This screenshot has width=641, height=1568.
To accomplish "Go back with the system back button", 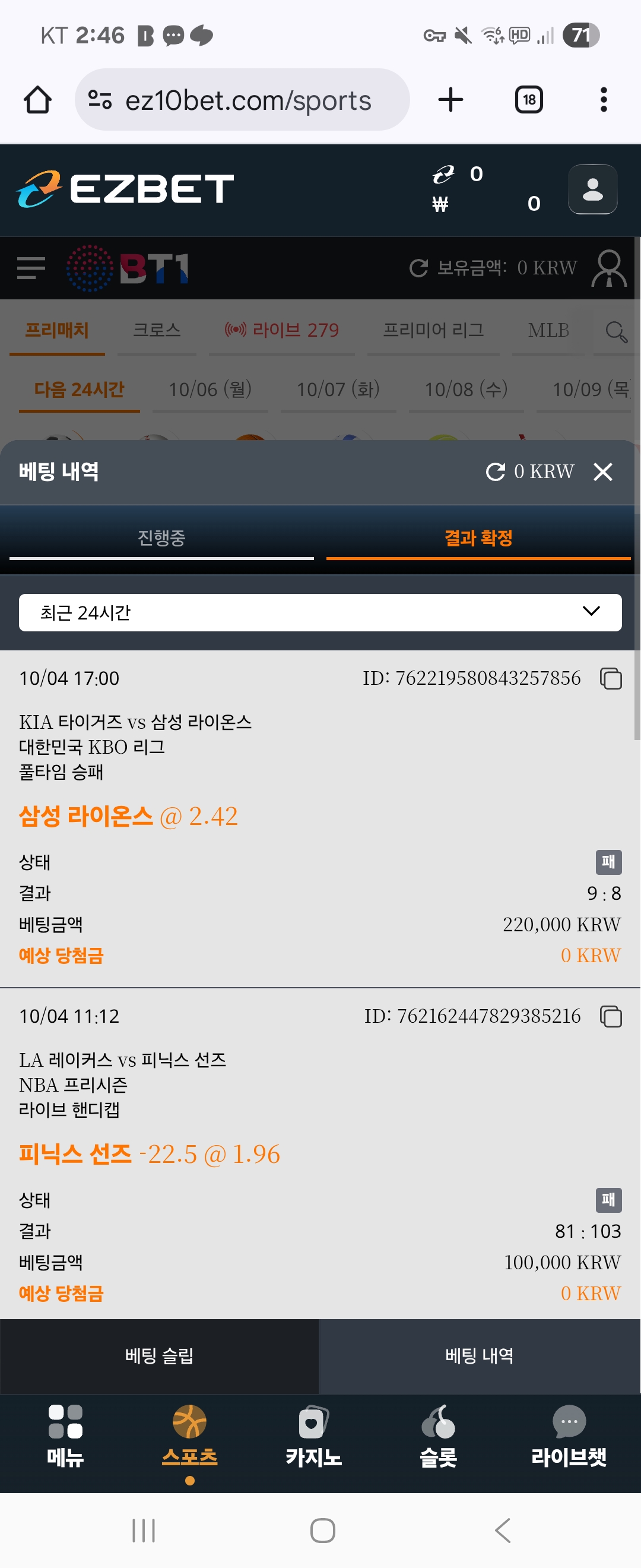I will point(502,1529).
